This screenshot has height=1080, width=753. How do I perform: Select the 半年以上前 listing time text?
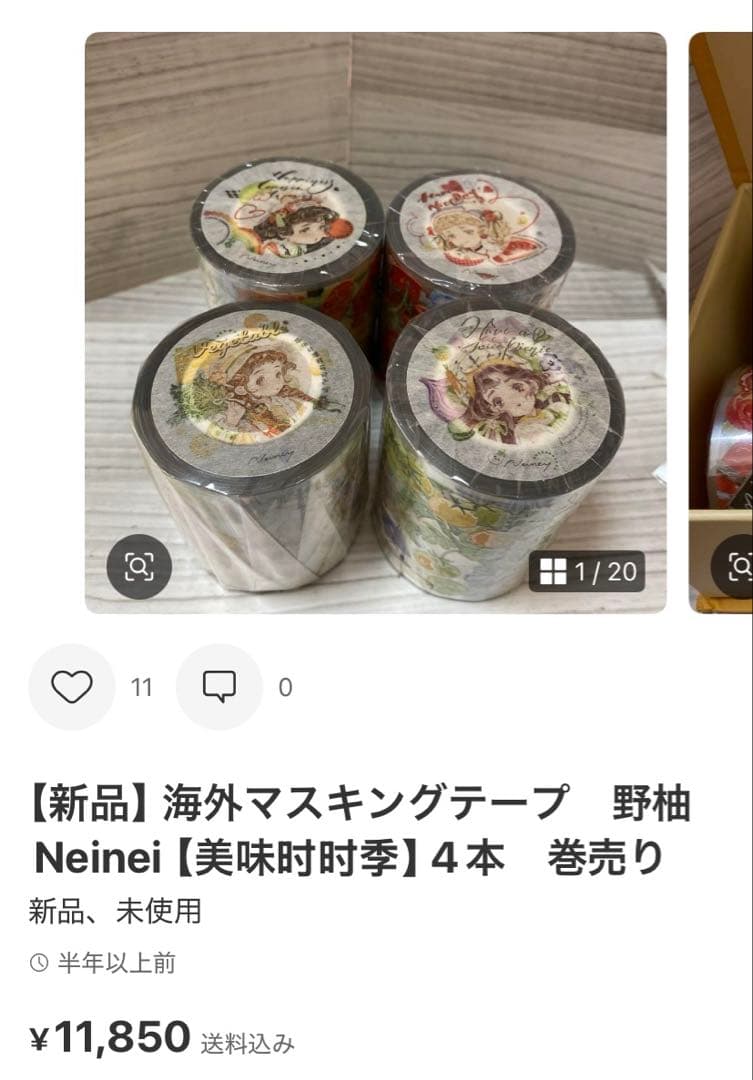tap(115, 962)
